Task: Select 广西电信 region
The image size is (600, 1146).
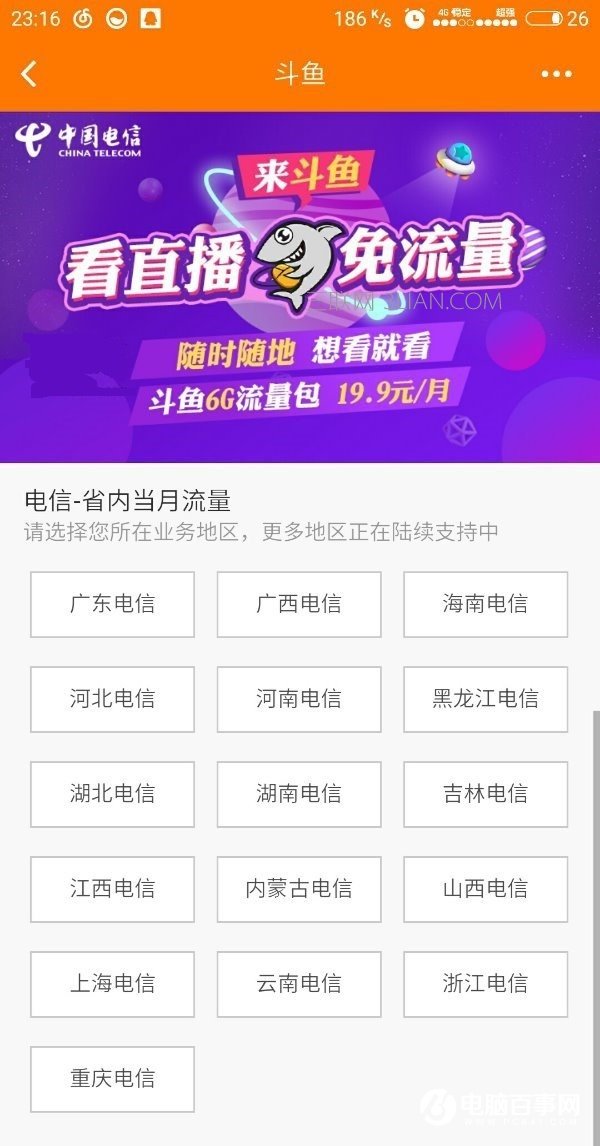Action: pos(299,604)
